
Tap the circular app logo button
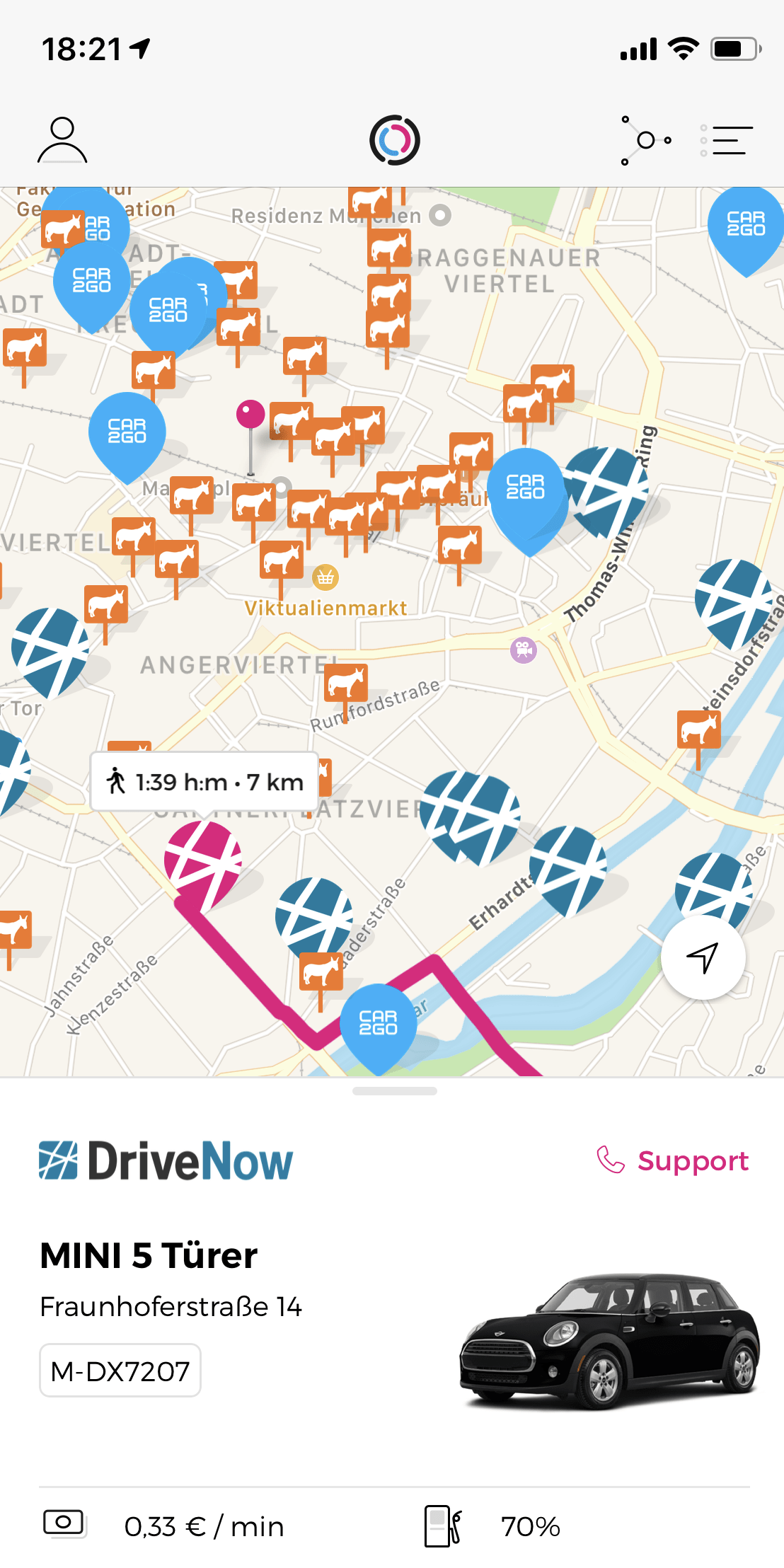pyautogui.click(x=394, y=140)
